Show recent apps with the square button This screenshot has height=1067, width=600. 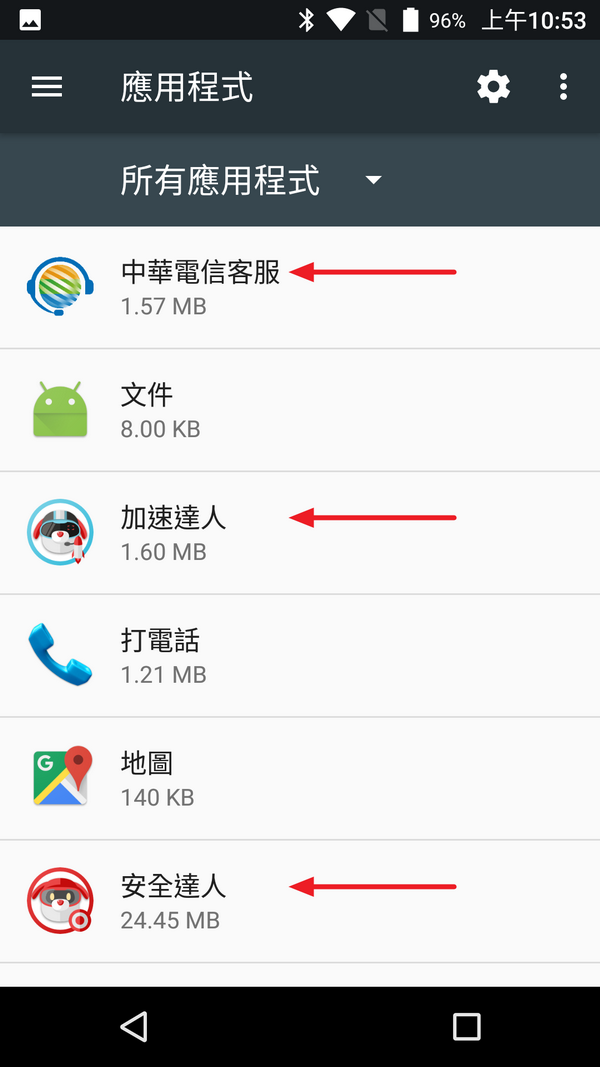pyautogui.click(x=466, y=1026)
